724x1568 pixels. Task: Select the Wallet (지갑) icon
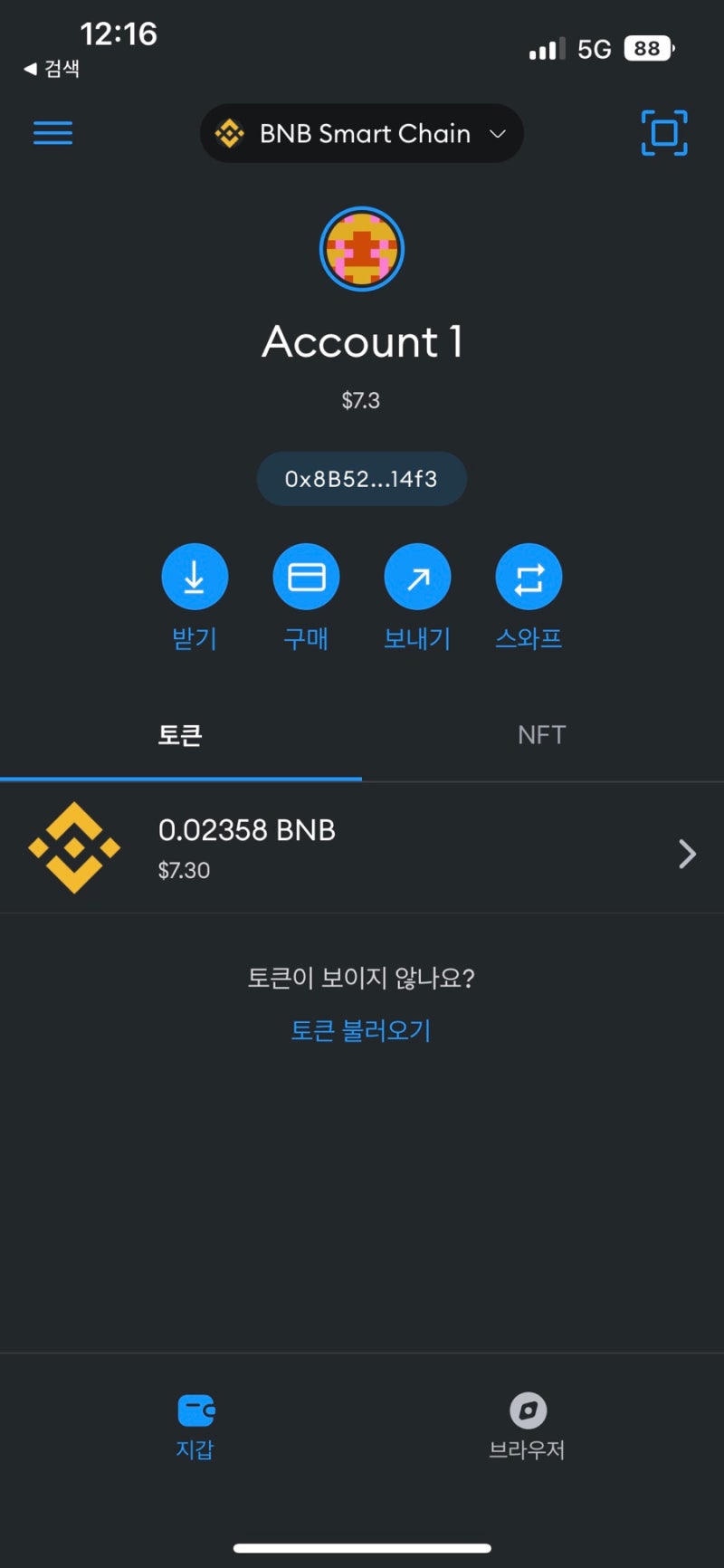195,1410
